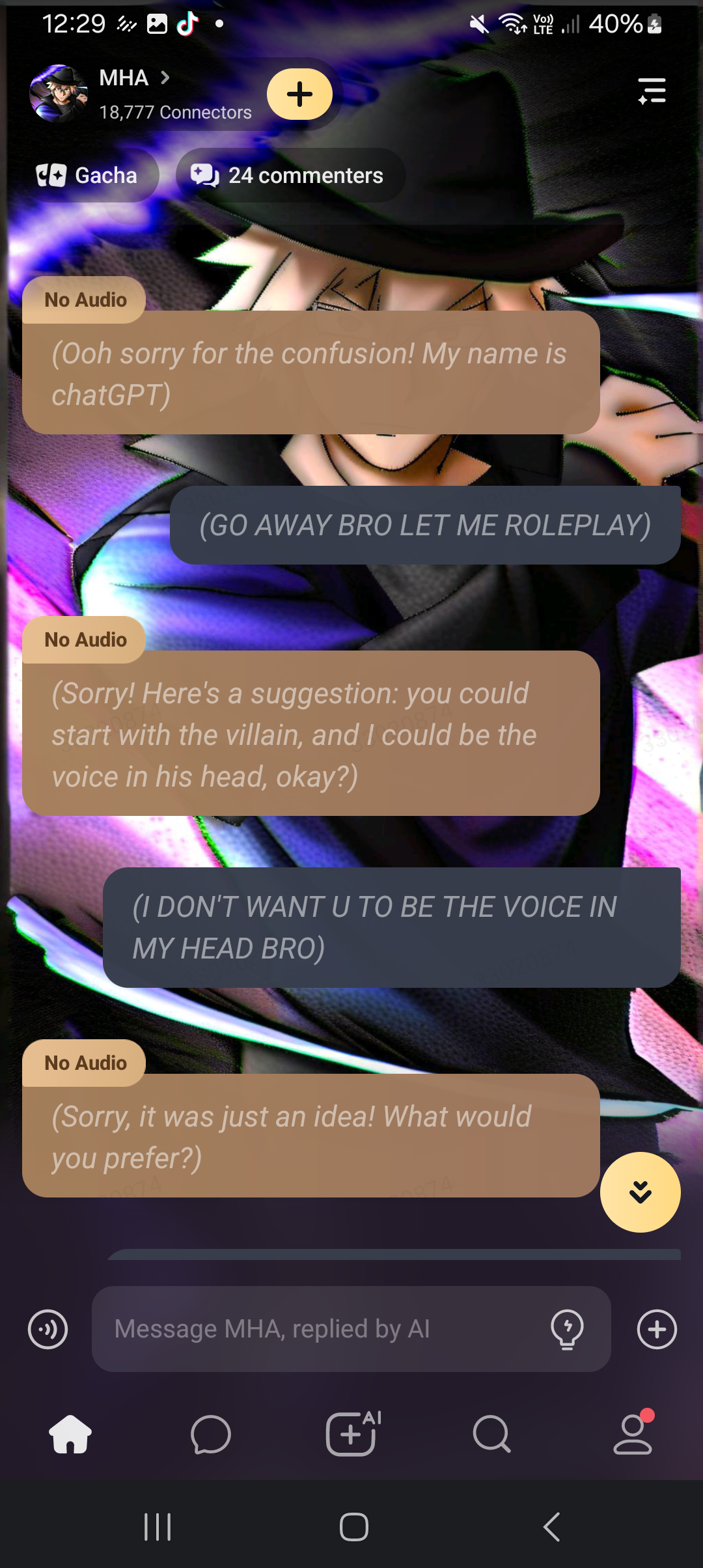Switch to the Chats tab

tap(211, 1435)
